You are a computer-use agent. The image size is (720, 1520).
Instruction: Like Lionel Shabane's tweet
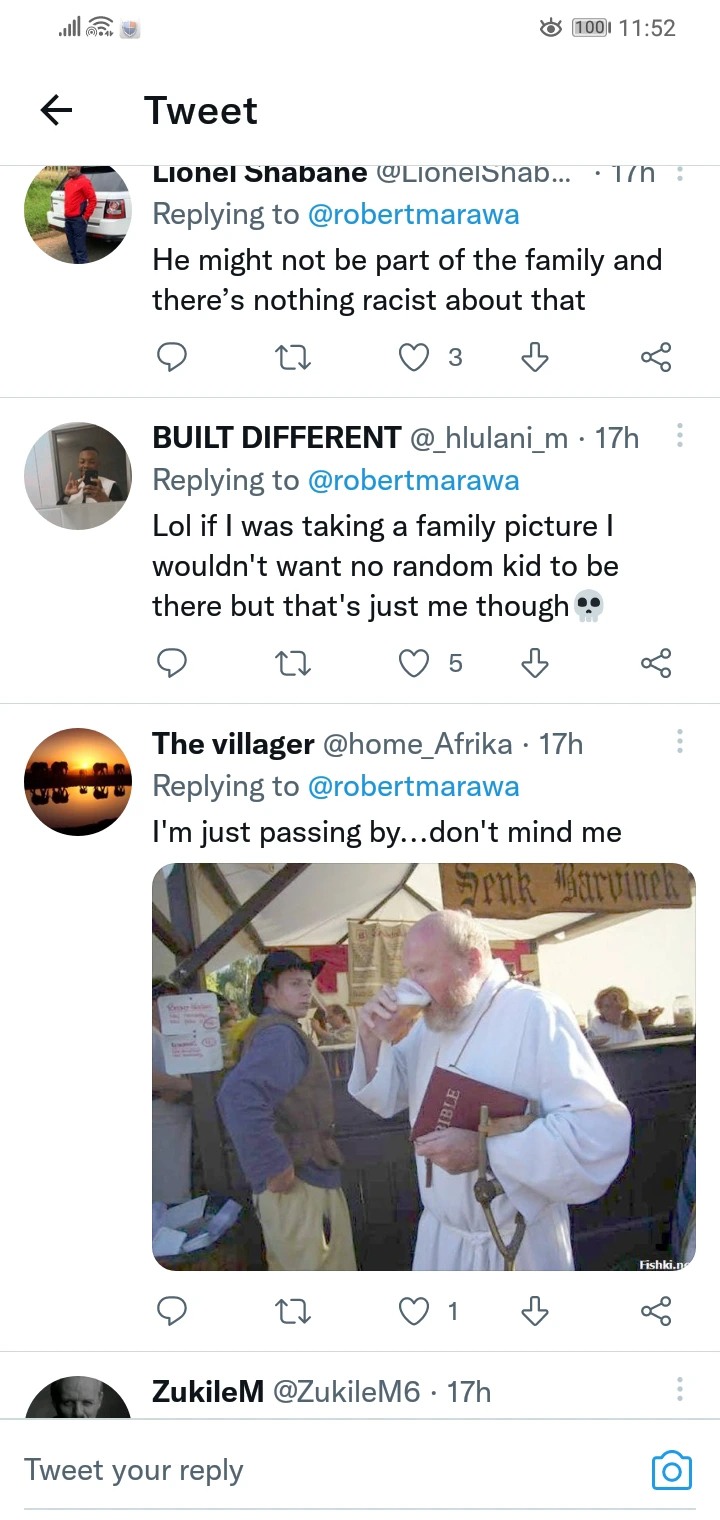414,357
